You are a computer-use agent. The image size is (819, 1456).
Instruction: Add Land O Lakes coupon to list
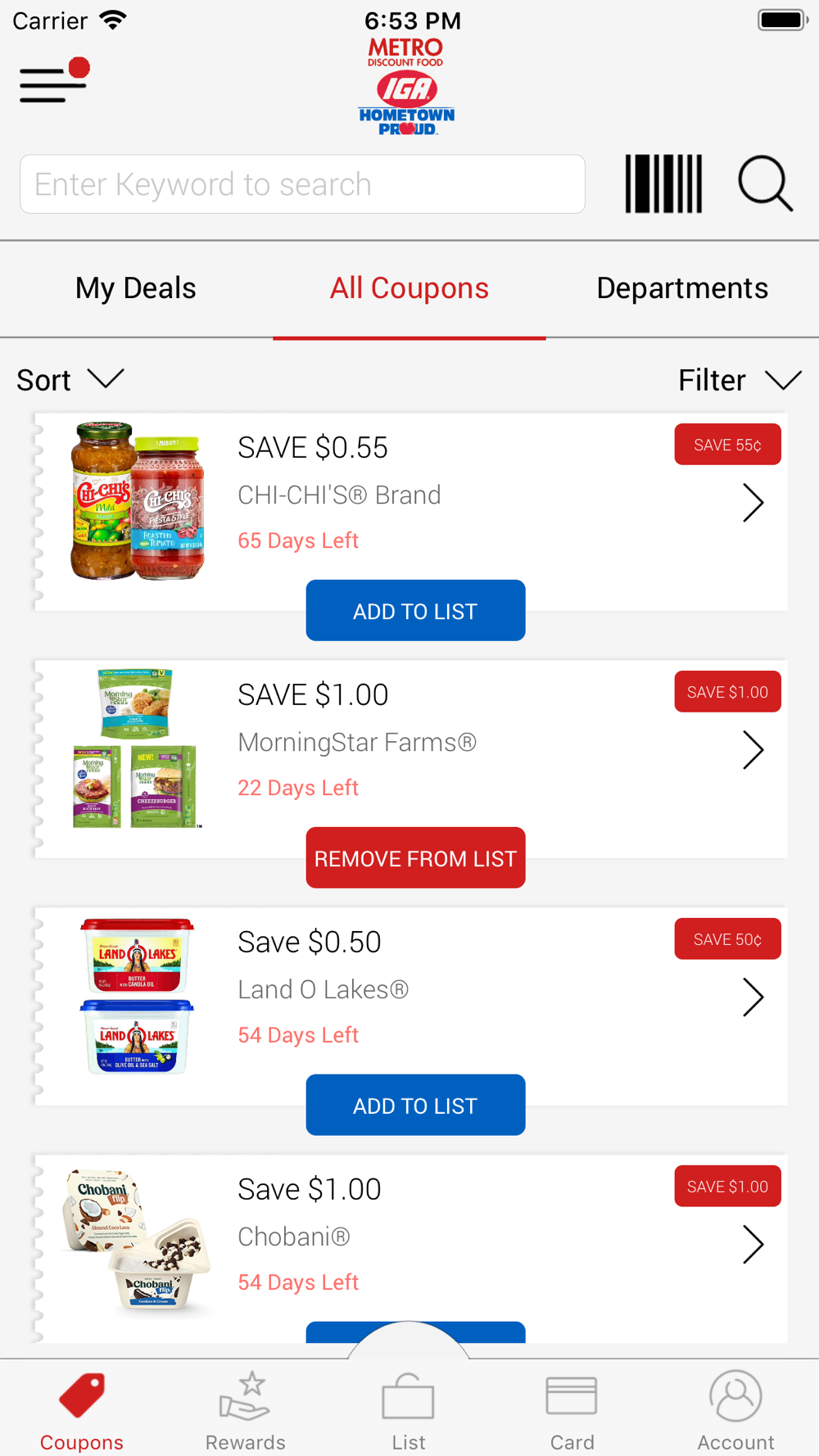point(415,1106)
